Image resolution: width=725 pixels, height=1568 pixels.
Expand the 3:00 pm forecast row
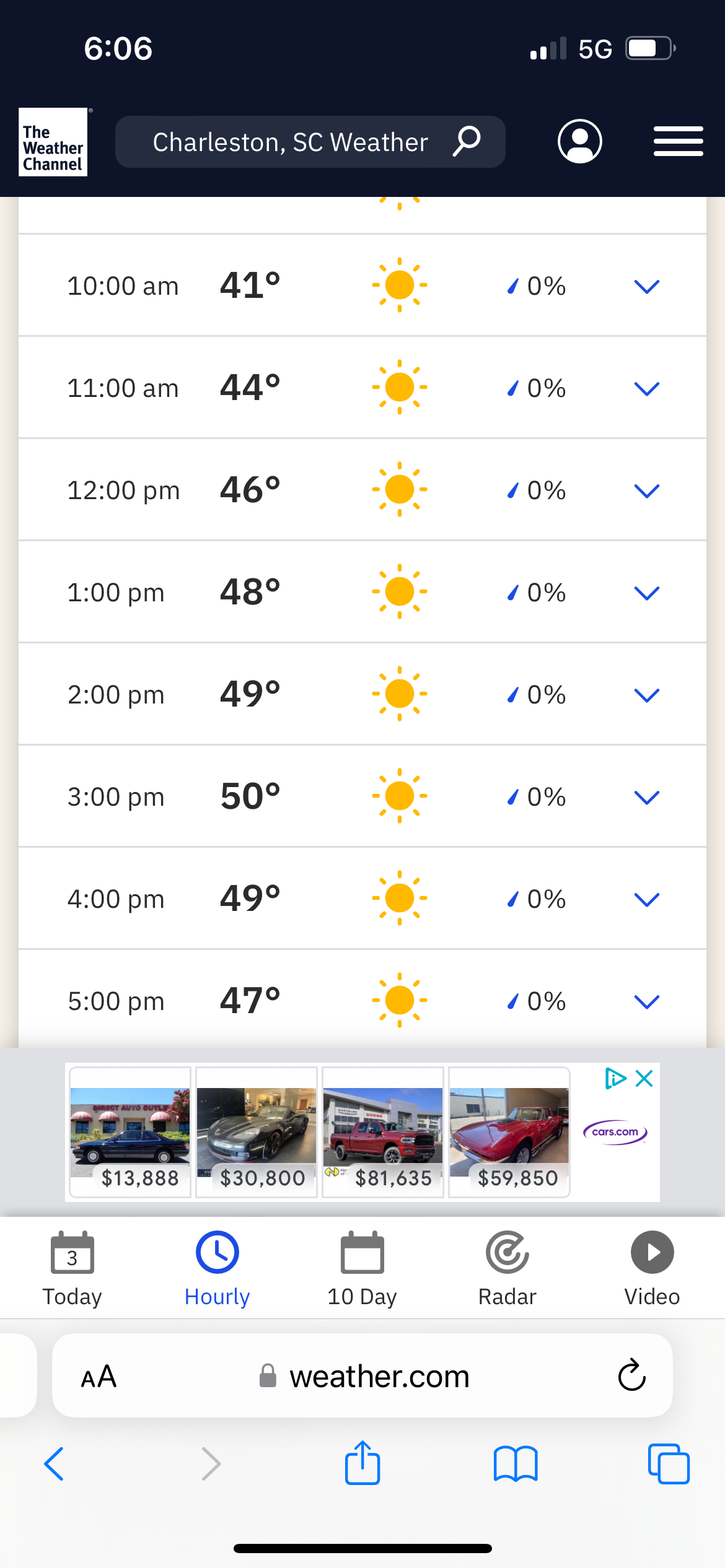coord(646,797)
